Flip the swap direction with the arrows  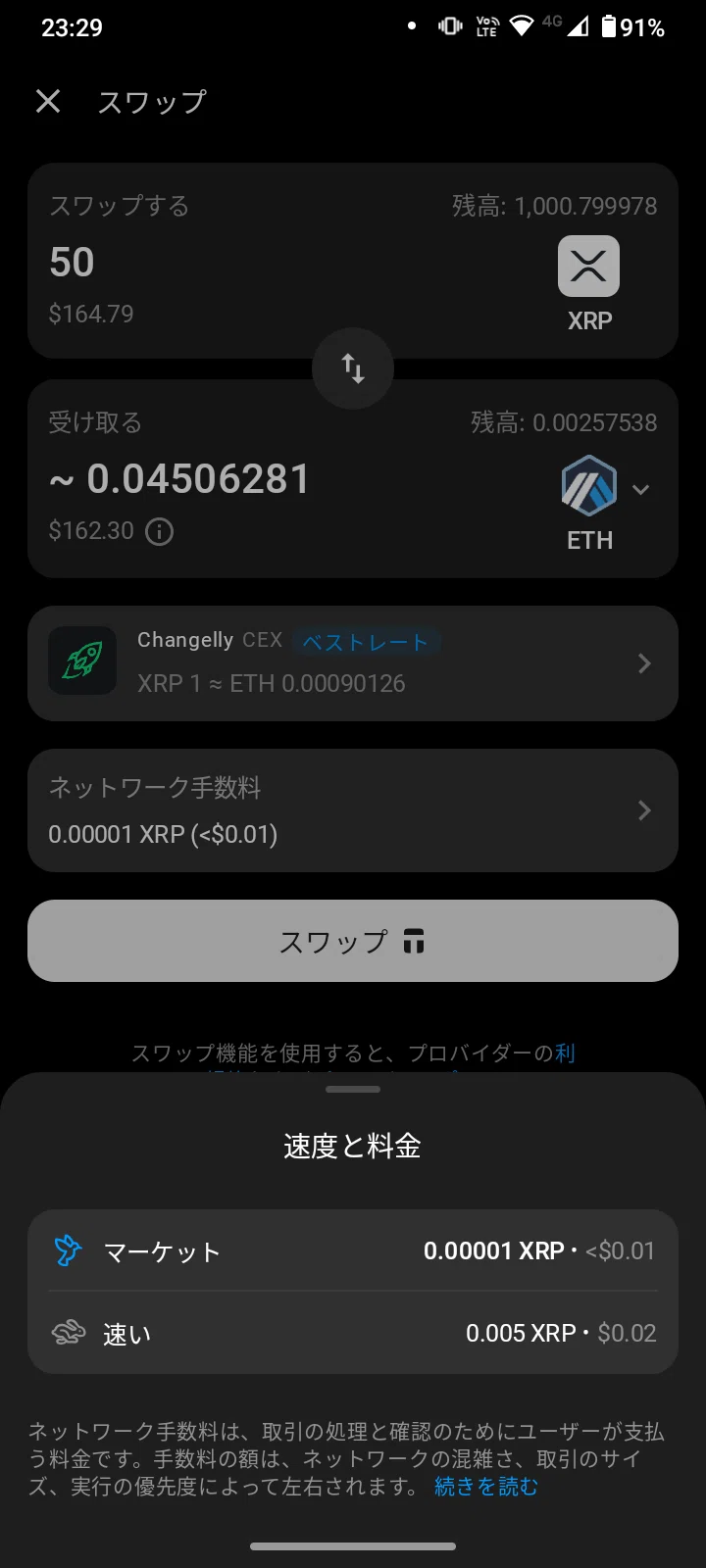(x=353, y=368)
